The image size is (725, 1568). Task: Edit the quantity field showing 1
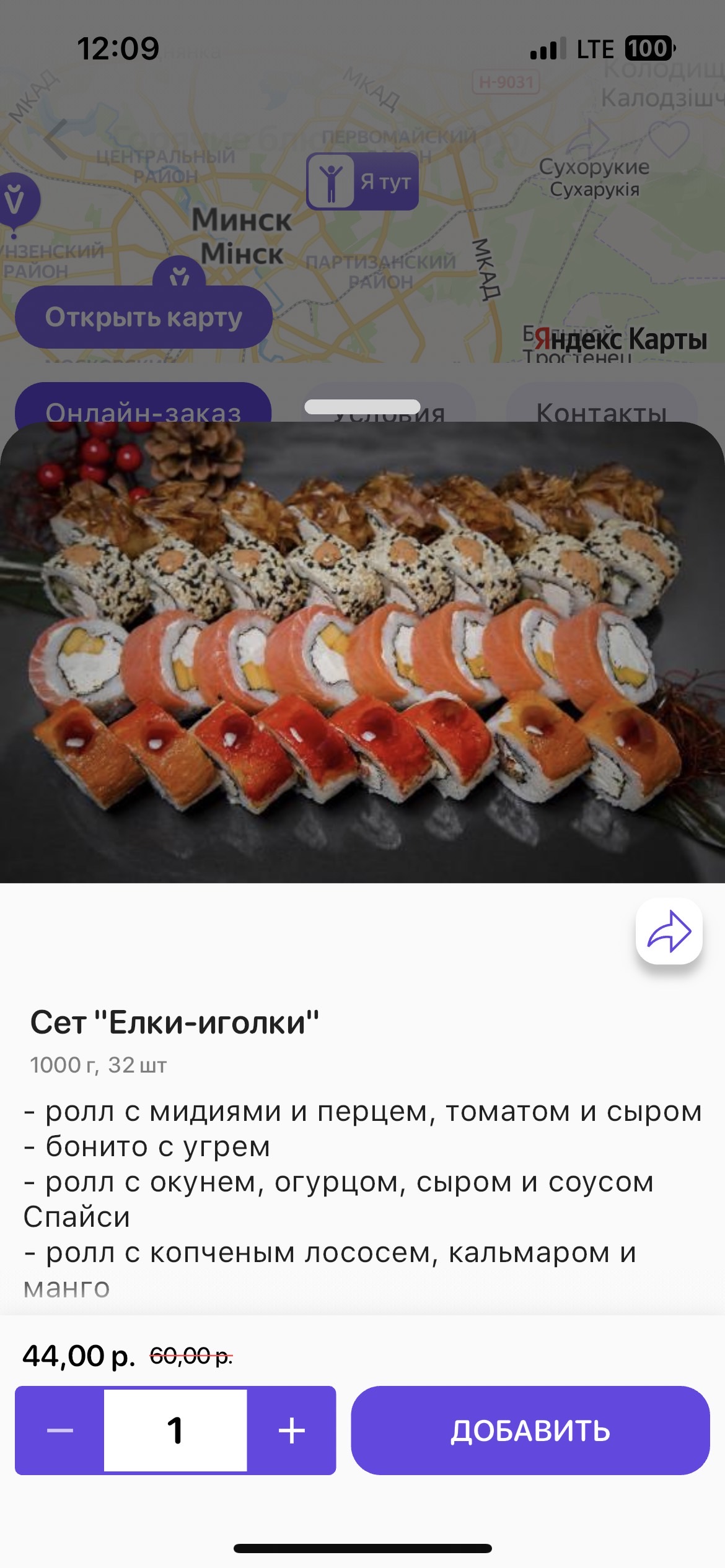point(175,1430)
